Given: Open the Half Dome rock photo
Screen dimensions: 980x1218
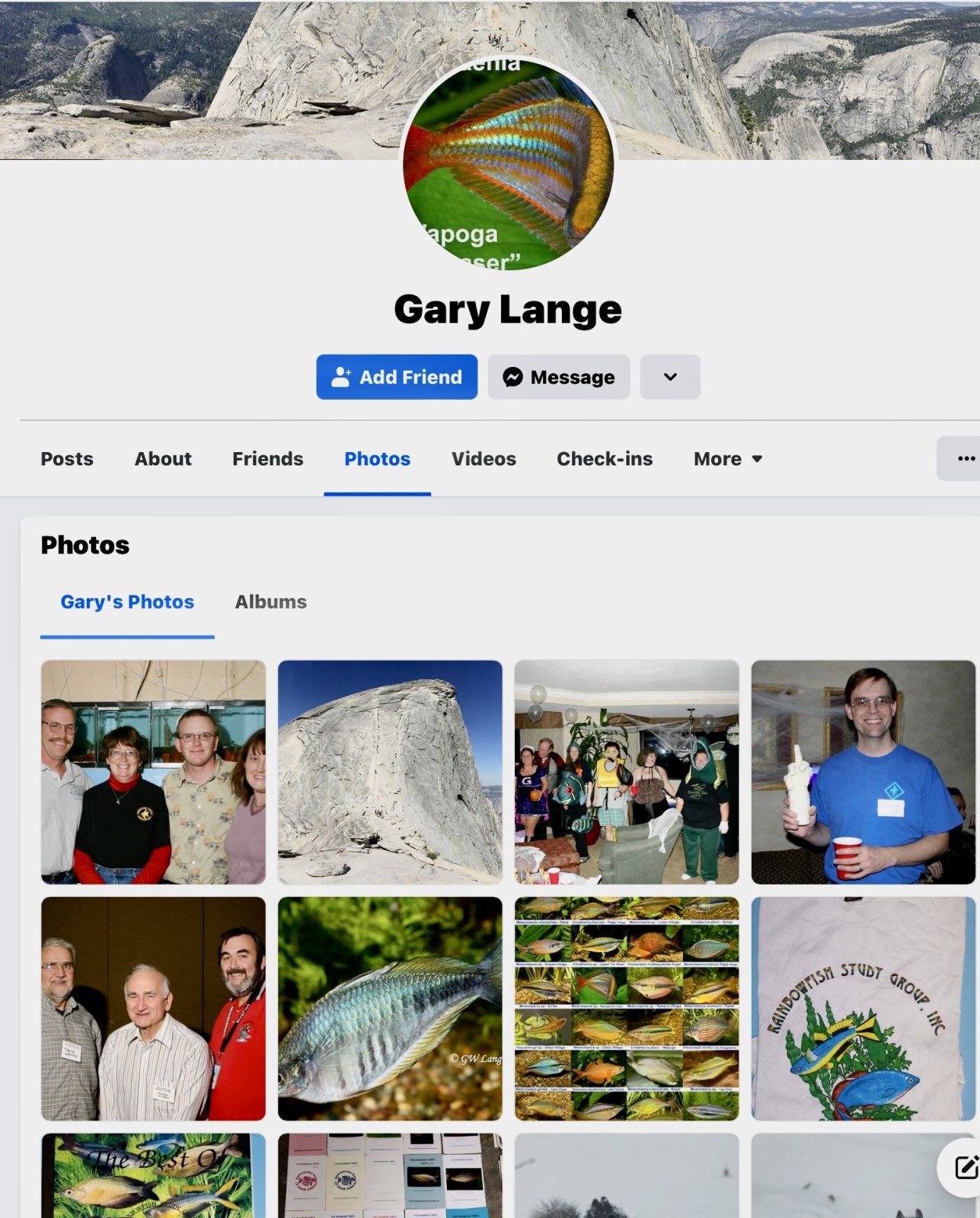Looking at the screenshot, I should (390, 772).
